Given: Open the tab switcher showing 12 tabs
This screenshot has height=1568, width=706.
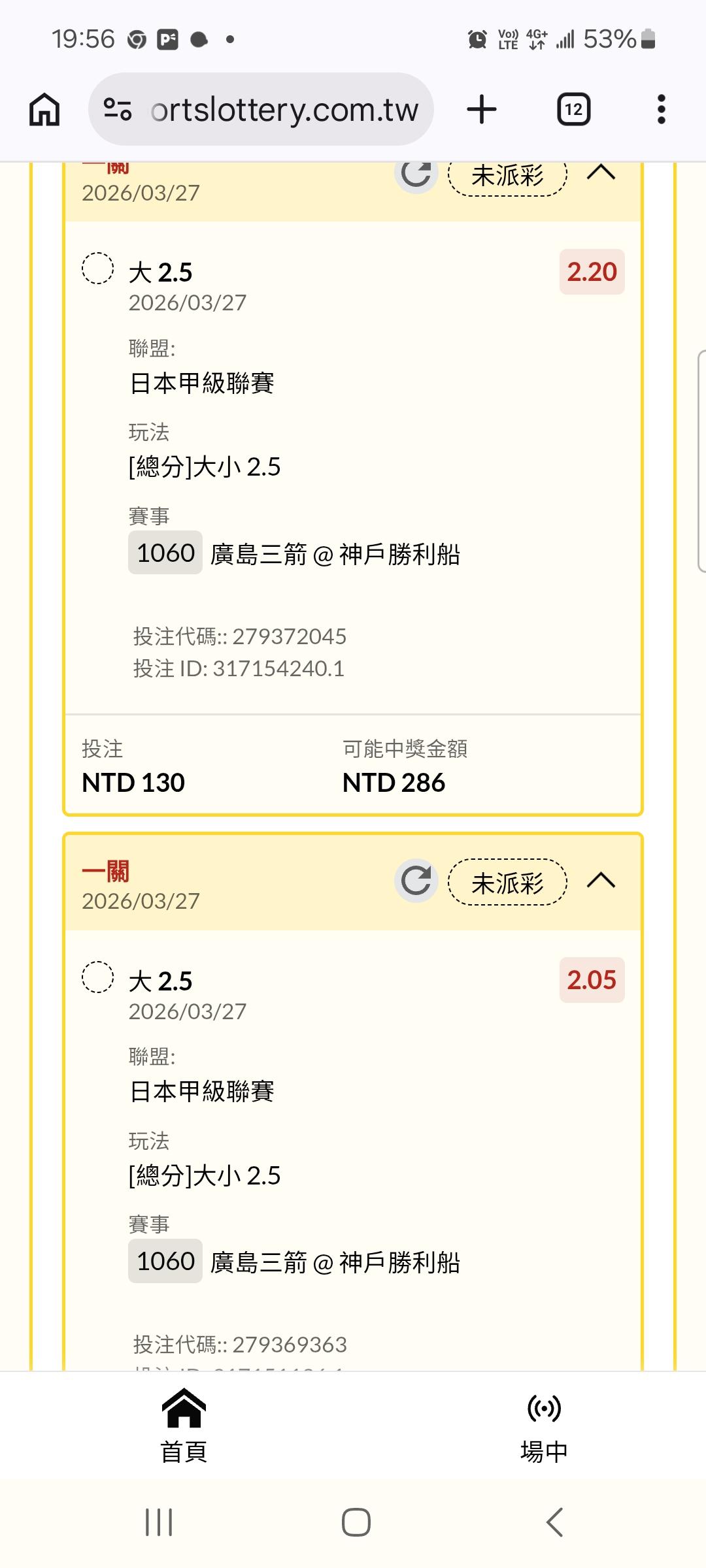Looking at the screenshot, I should coord(573,109).
